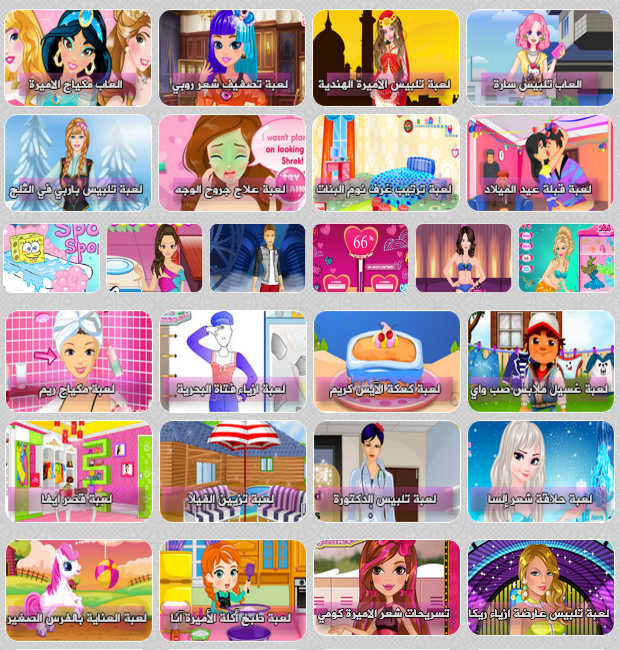Open لعبة ازياء فتاة البحرية

tap(232, 360)
